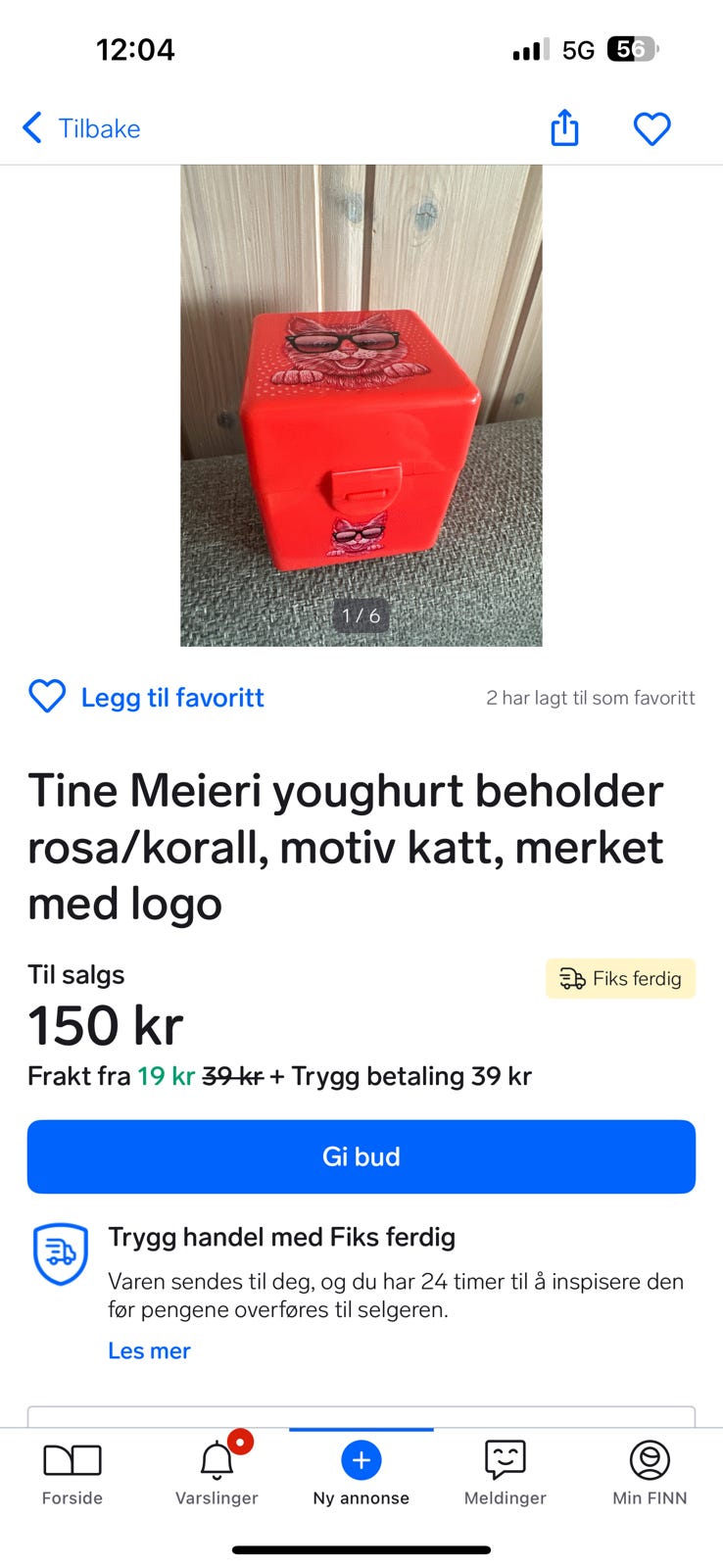This screenshot has height=1568, width=723.
Task: Open Meldinger via the chat bubble icon
Action: coord(505,1458)
